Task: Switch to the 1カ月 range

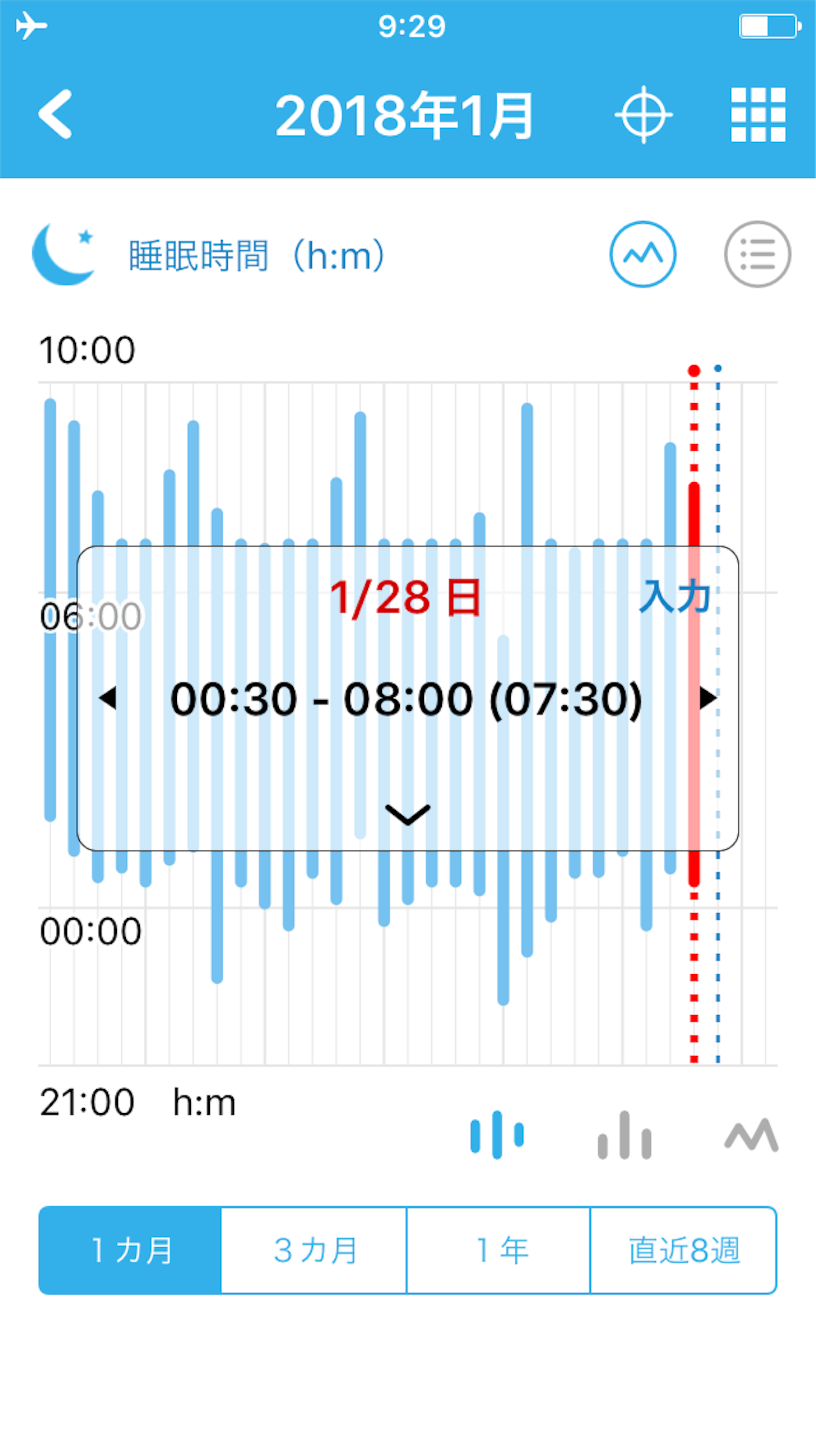Action: (x=130, y=1250)
